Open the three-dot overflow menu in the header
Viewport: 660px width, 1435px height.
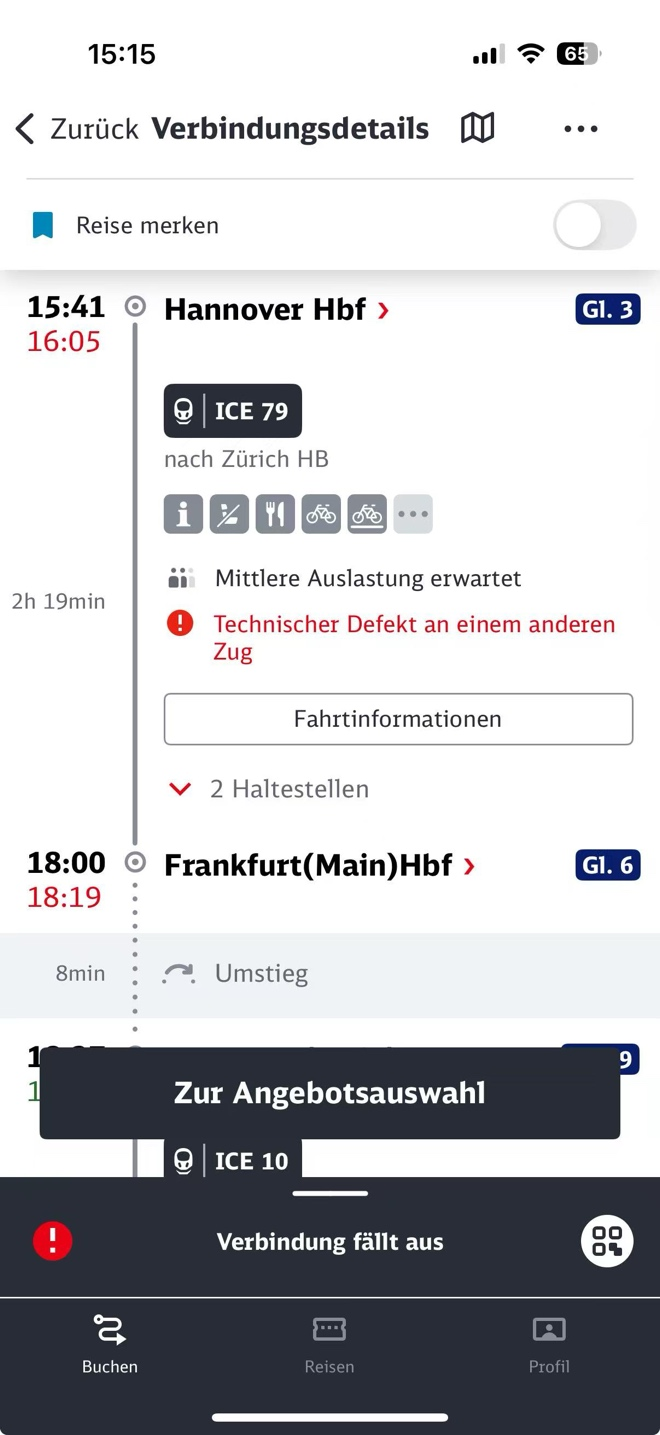coord(581,129)
